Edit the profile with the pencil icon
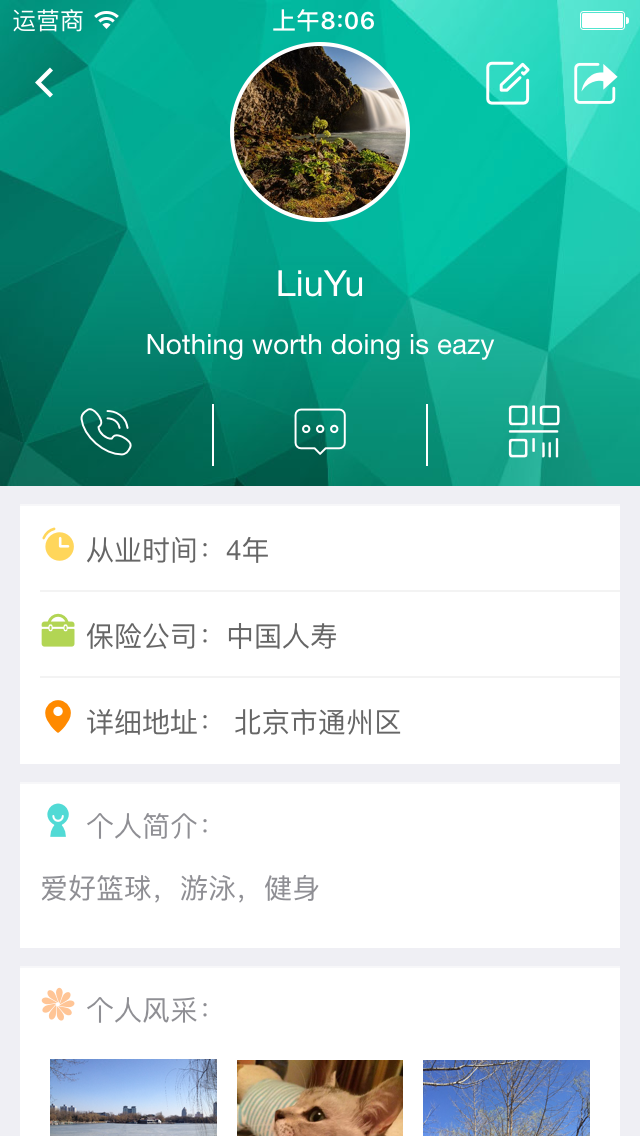This screenshot has height=1136, width=640. 508,83
